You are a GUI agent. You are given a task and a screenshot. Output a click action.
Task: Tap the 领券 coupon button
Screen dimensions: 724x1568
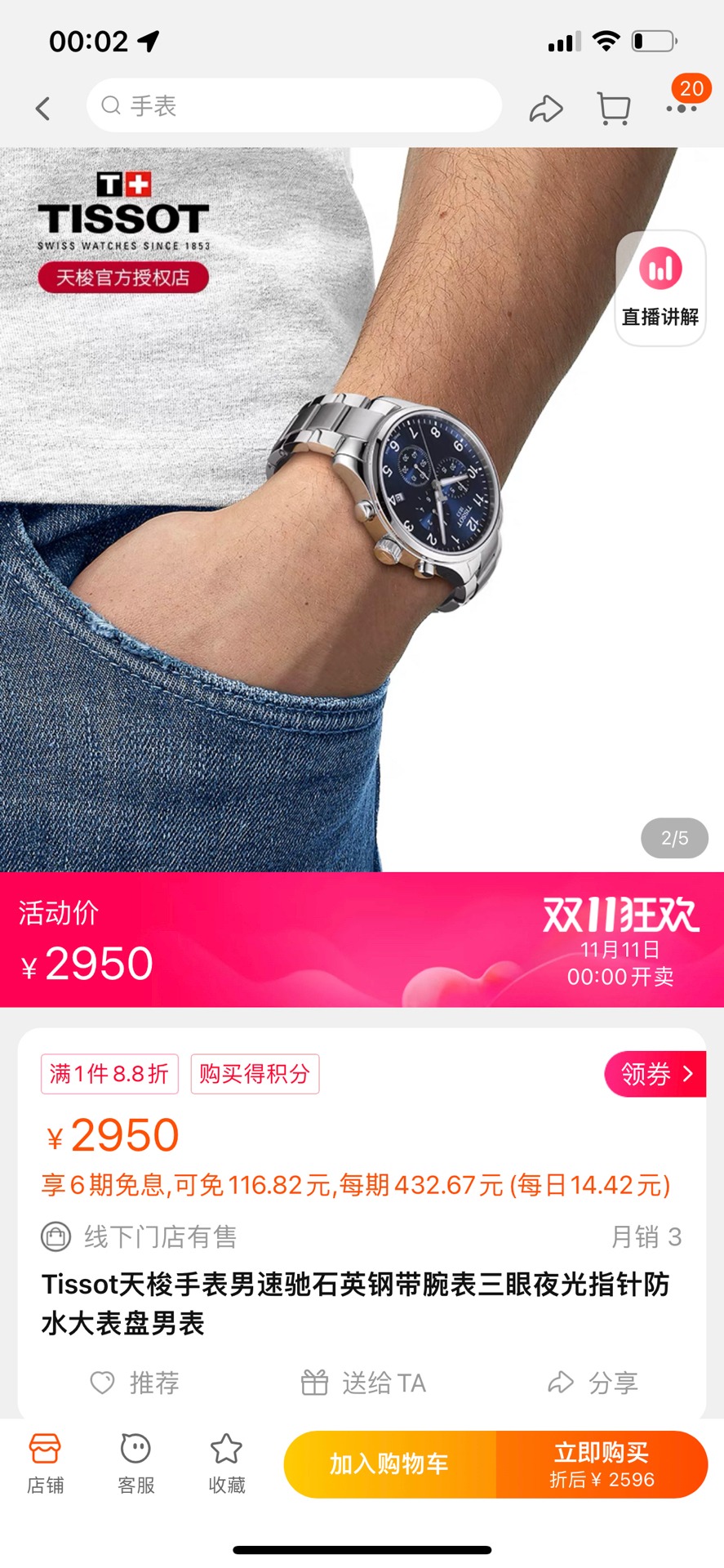655,1073
